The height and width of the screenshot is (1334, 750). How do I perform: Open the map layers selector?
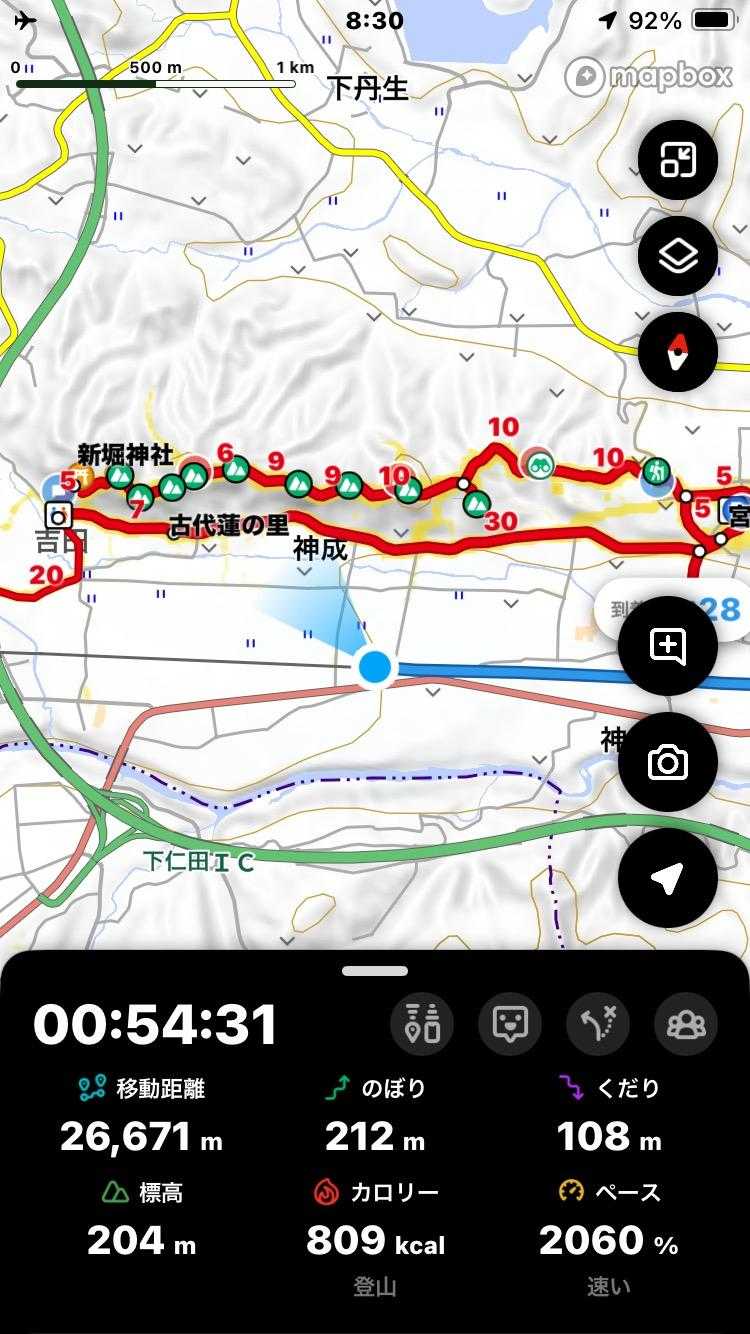click(677, 257)
